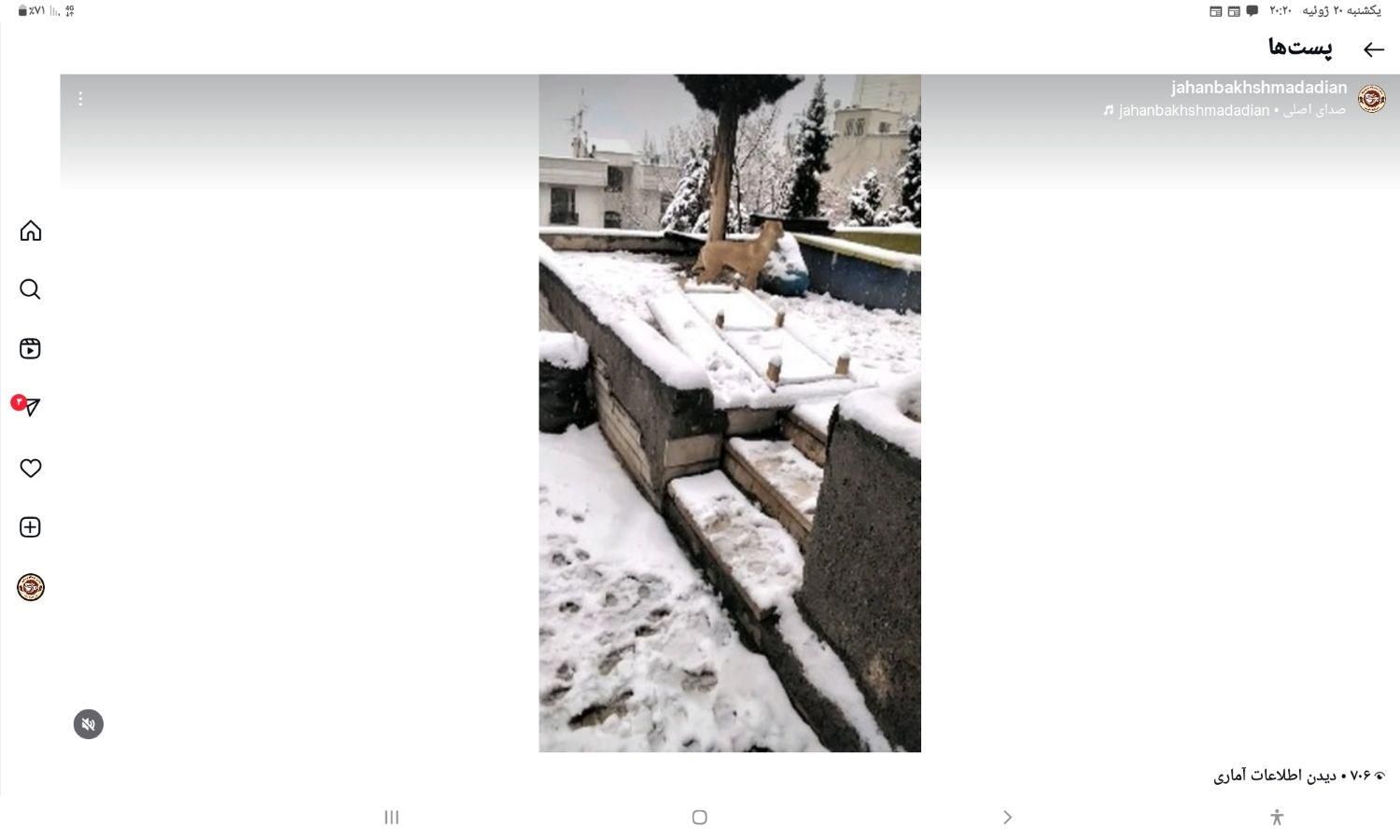Viewport: 1400px width, 840px height.
Task: Open jahanbakhshmadadian's profile from the username
Action: tap(1258, 88)
